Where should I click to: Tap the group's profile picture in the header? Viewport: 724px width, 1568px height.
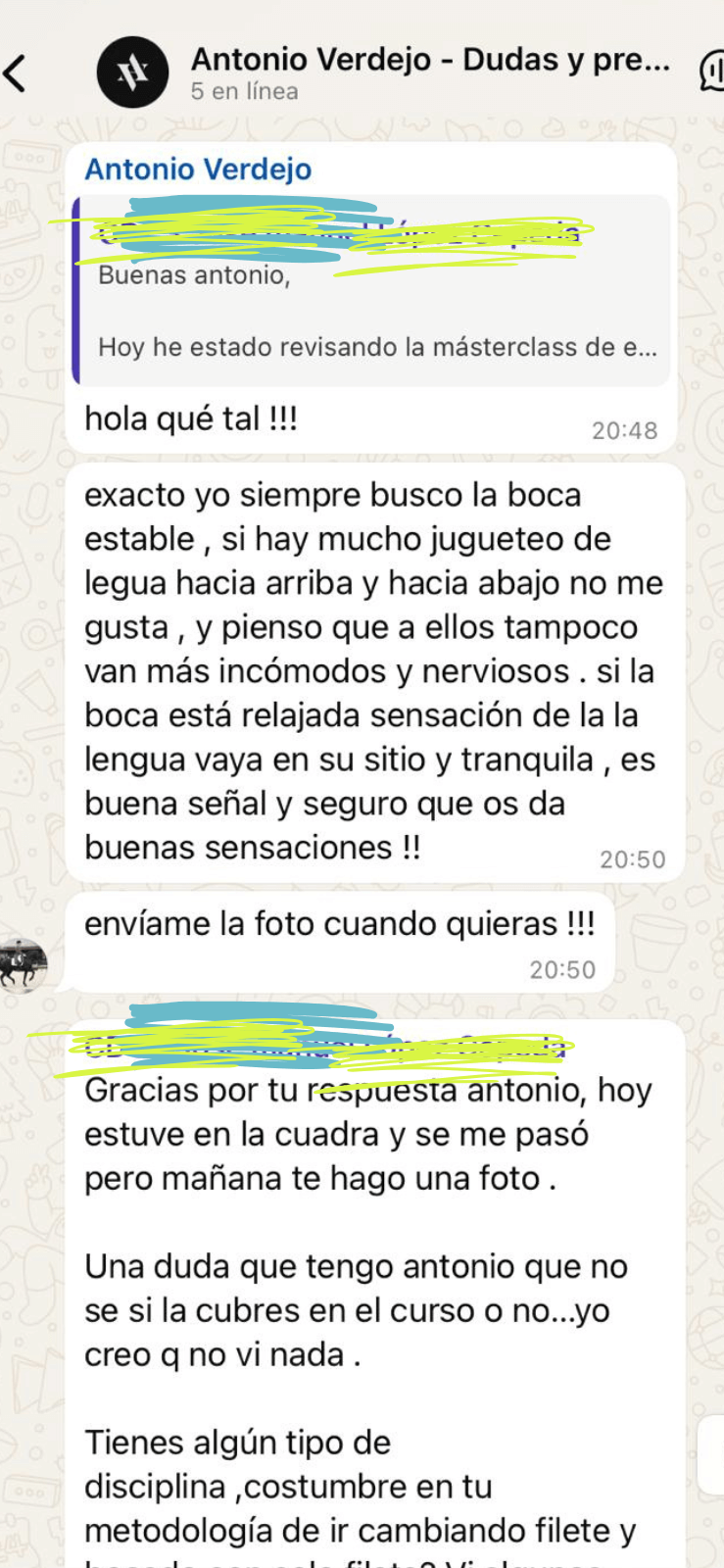[x=132, y=73]
